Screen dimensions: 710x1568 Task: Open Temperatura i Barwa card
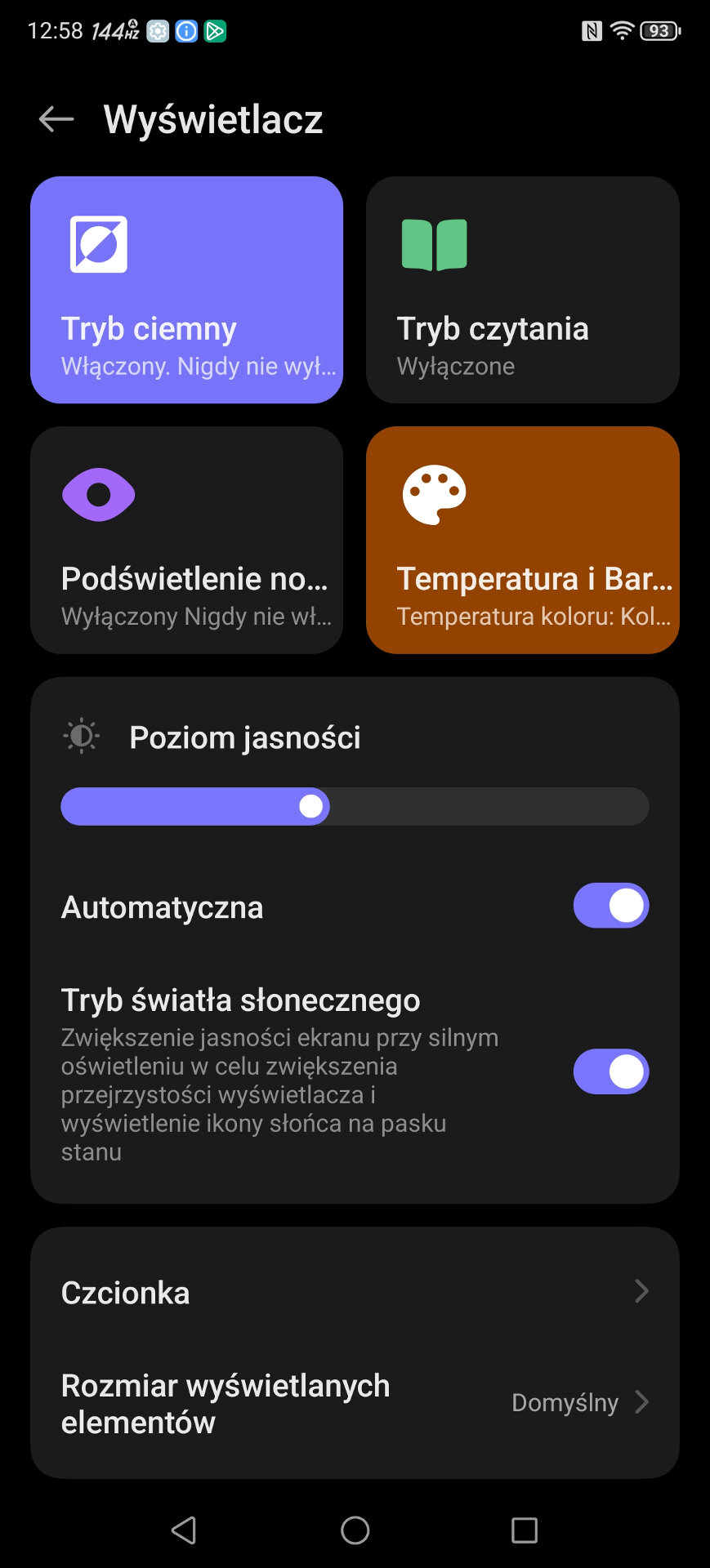tap(522, 540)
